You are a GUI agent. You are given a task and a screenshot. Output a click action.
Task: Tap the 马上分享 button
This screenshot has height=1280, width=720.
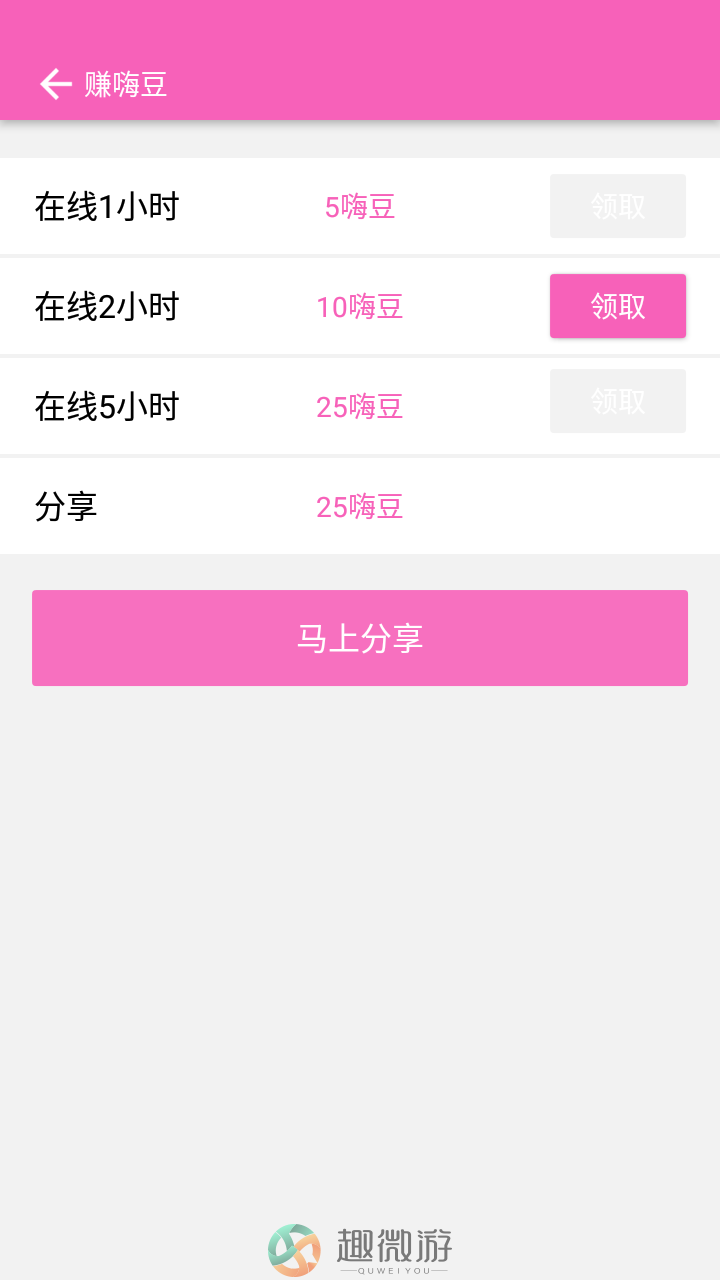point(360,638)
